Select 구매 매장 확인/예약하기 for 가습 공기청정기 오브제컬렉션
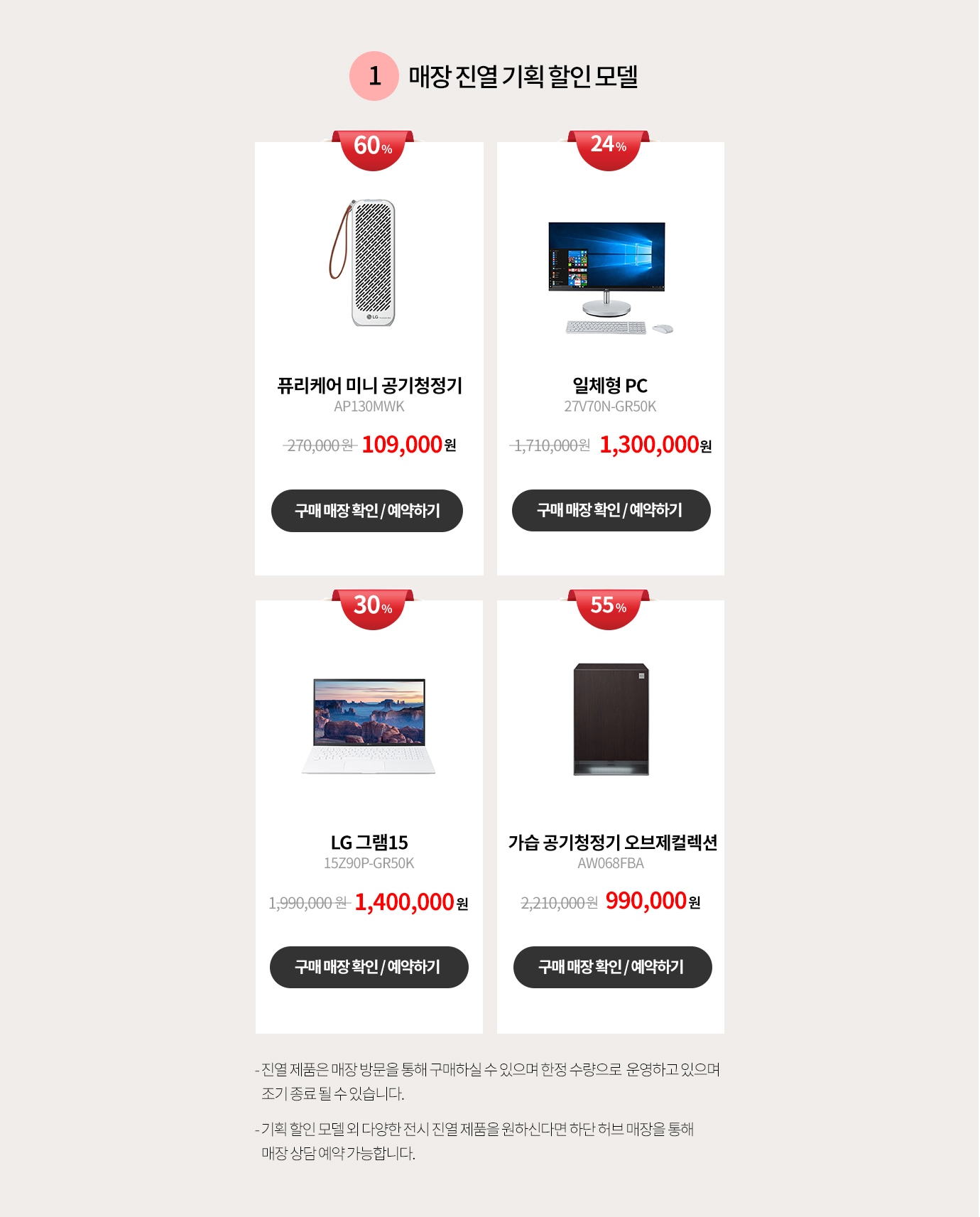The width and height of the screenshot is (980, 1217). 612,967
